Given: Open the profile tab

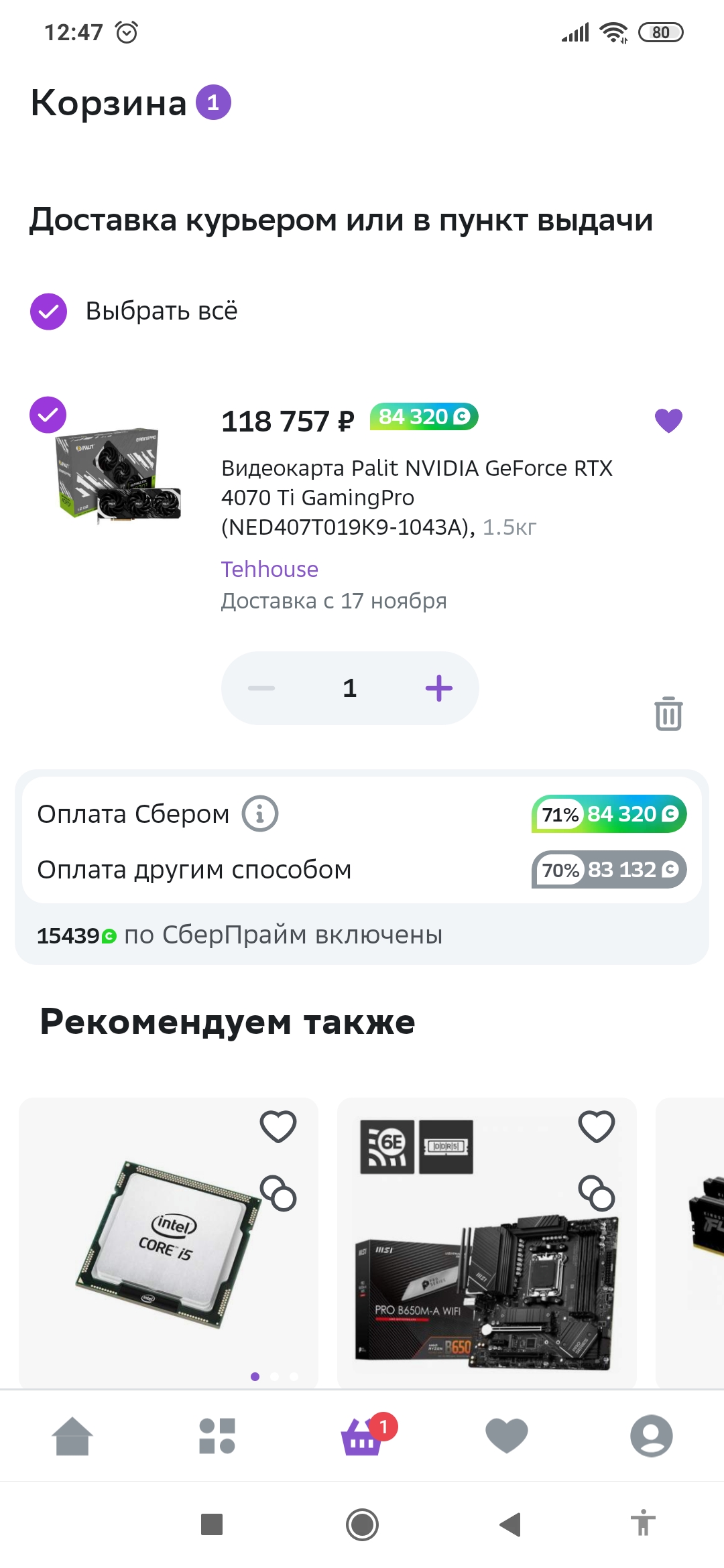Looking at the screenshot, I should (x=651, y=1436).
